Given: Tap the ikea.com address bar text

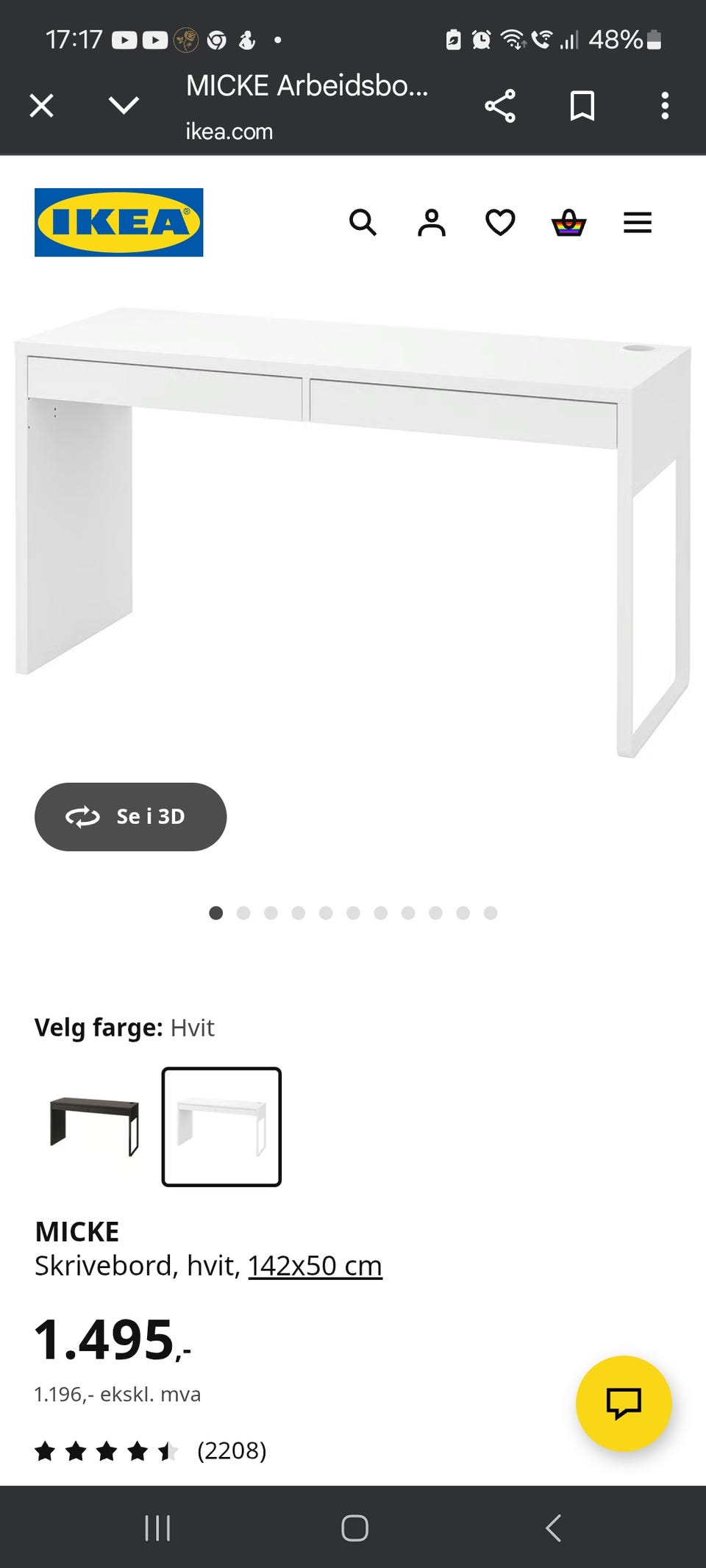Looking at the screenshot, I should [229, 131].
